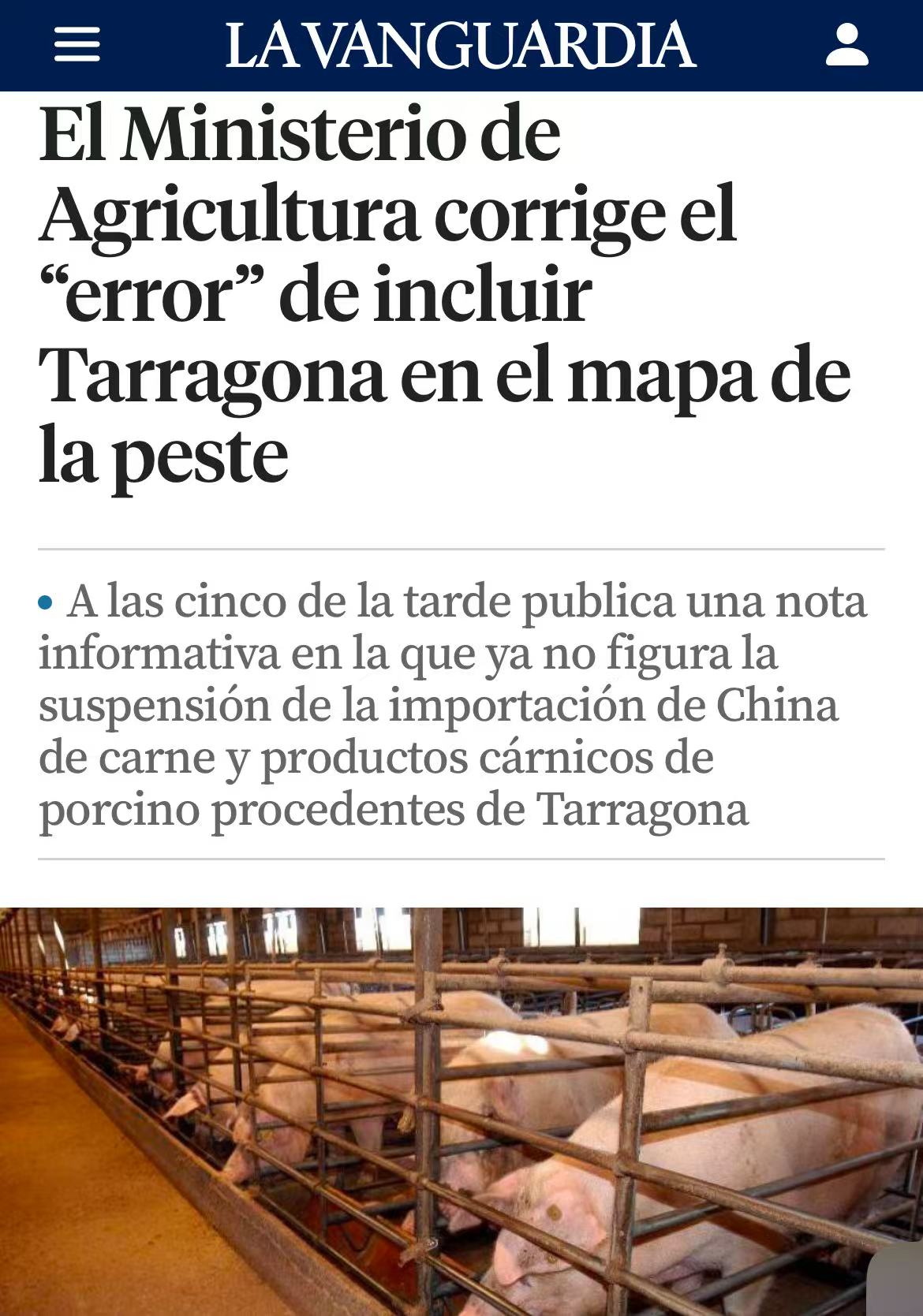Open the user account profile

[x=846, y=45]
